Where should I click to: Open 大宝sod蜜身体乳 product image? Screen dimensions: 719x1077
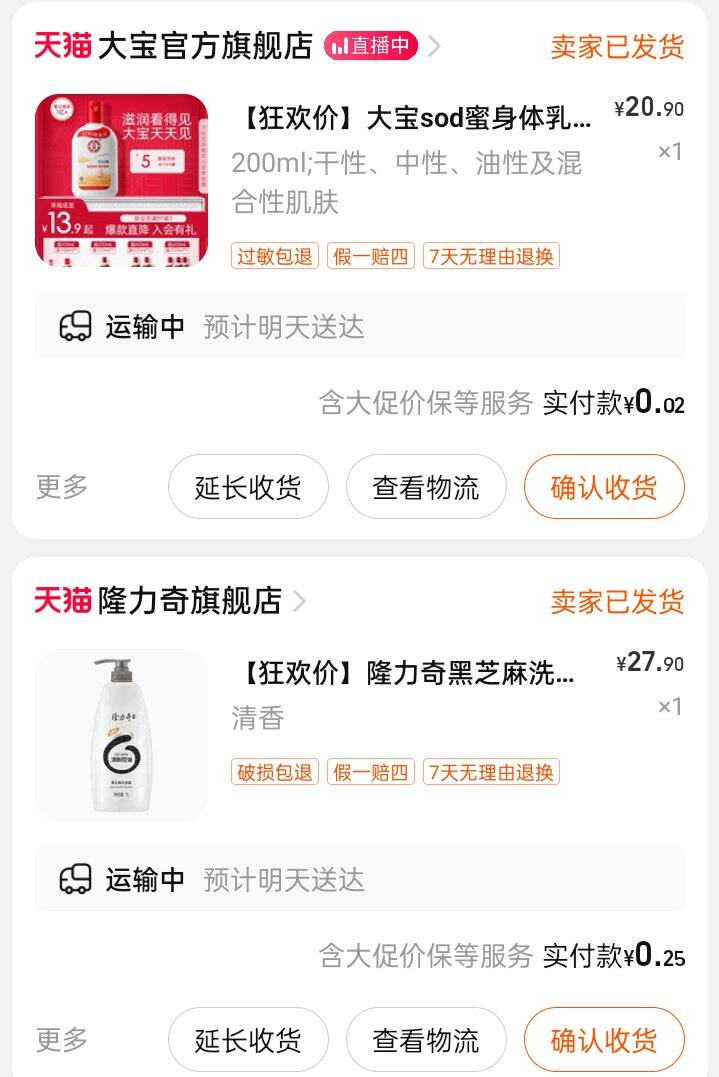[121, 180]
